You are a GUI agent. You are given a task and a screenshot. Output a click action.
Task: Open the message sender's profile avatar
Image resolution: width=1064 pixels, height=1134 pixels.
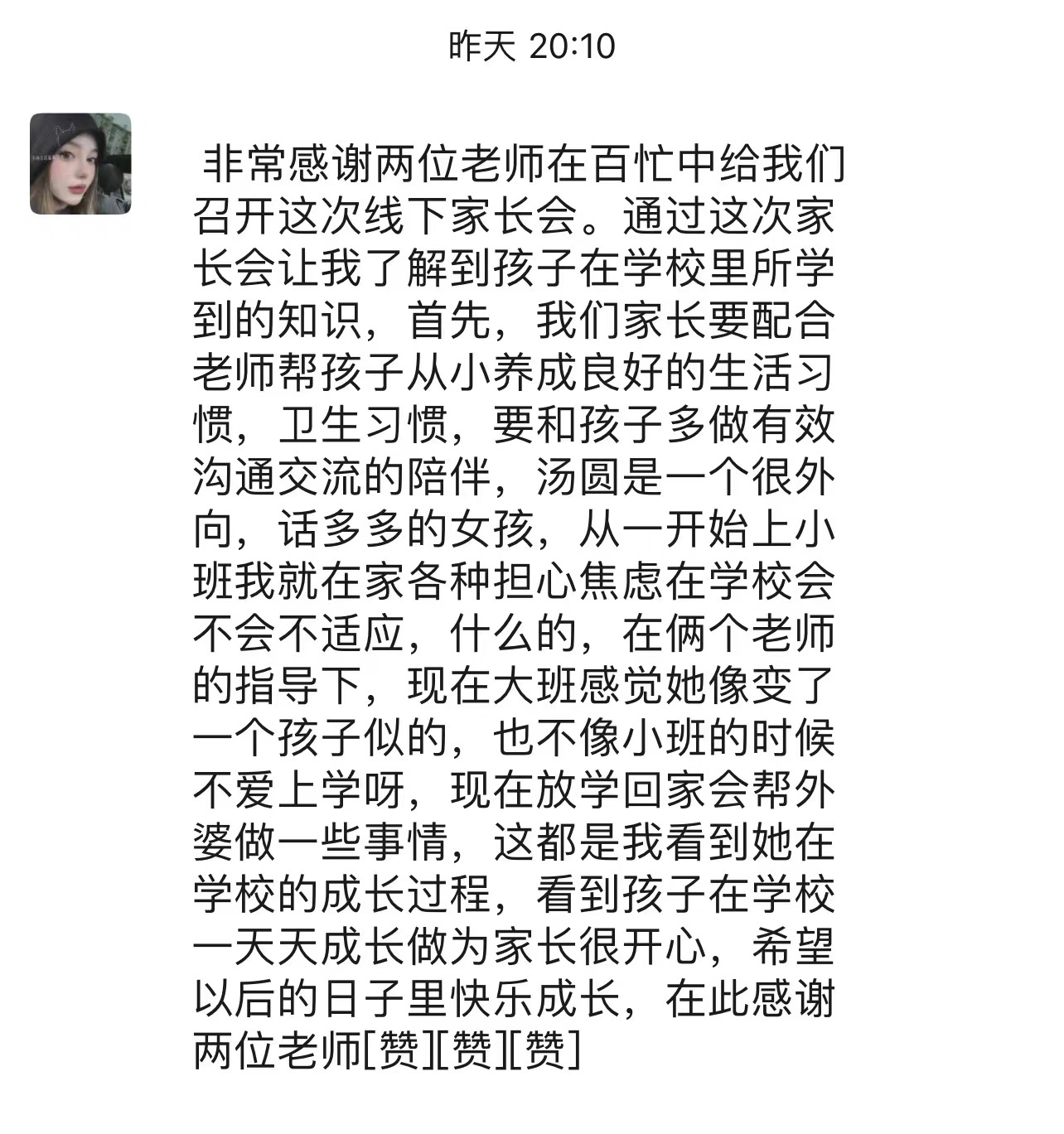pos(80,163)
